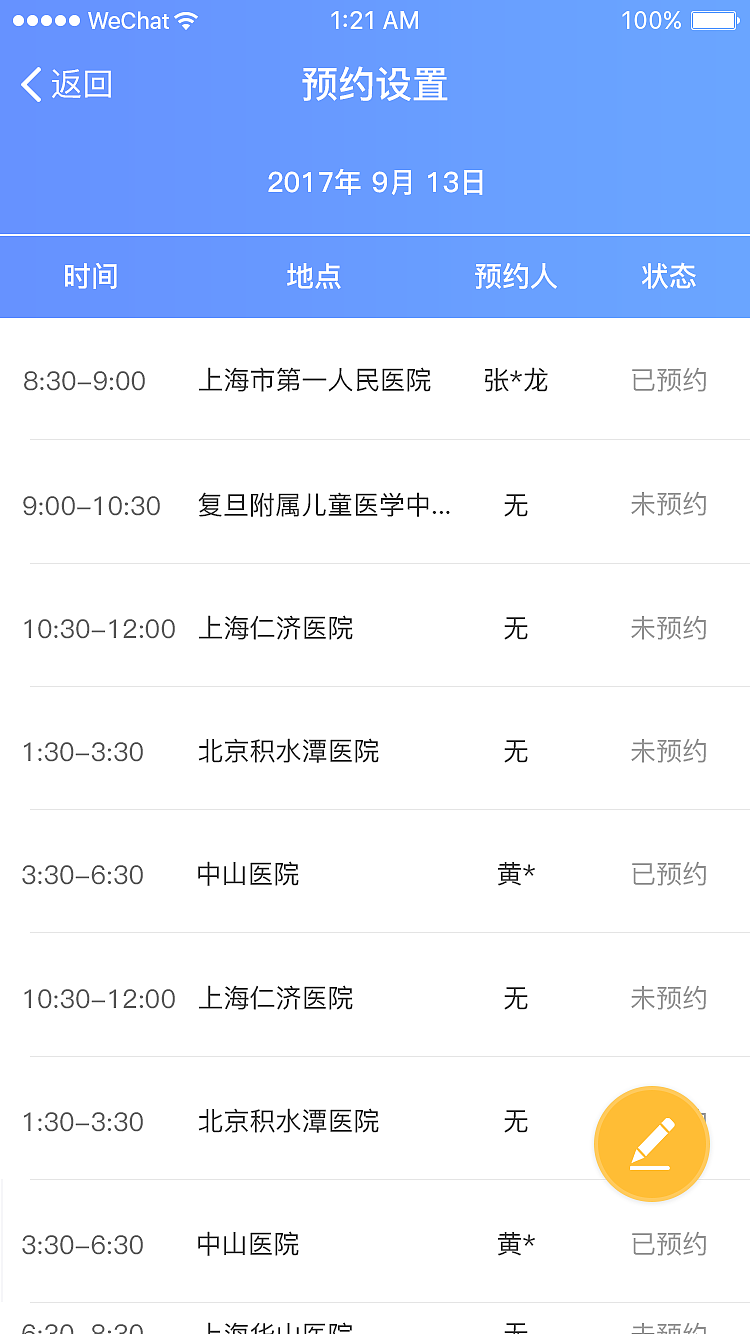Click the 预约人 column header
This screenshot has height=1334, width=750.
pos(516,277)
